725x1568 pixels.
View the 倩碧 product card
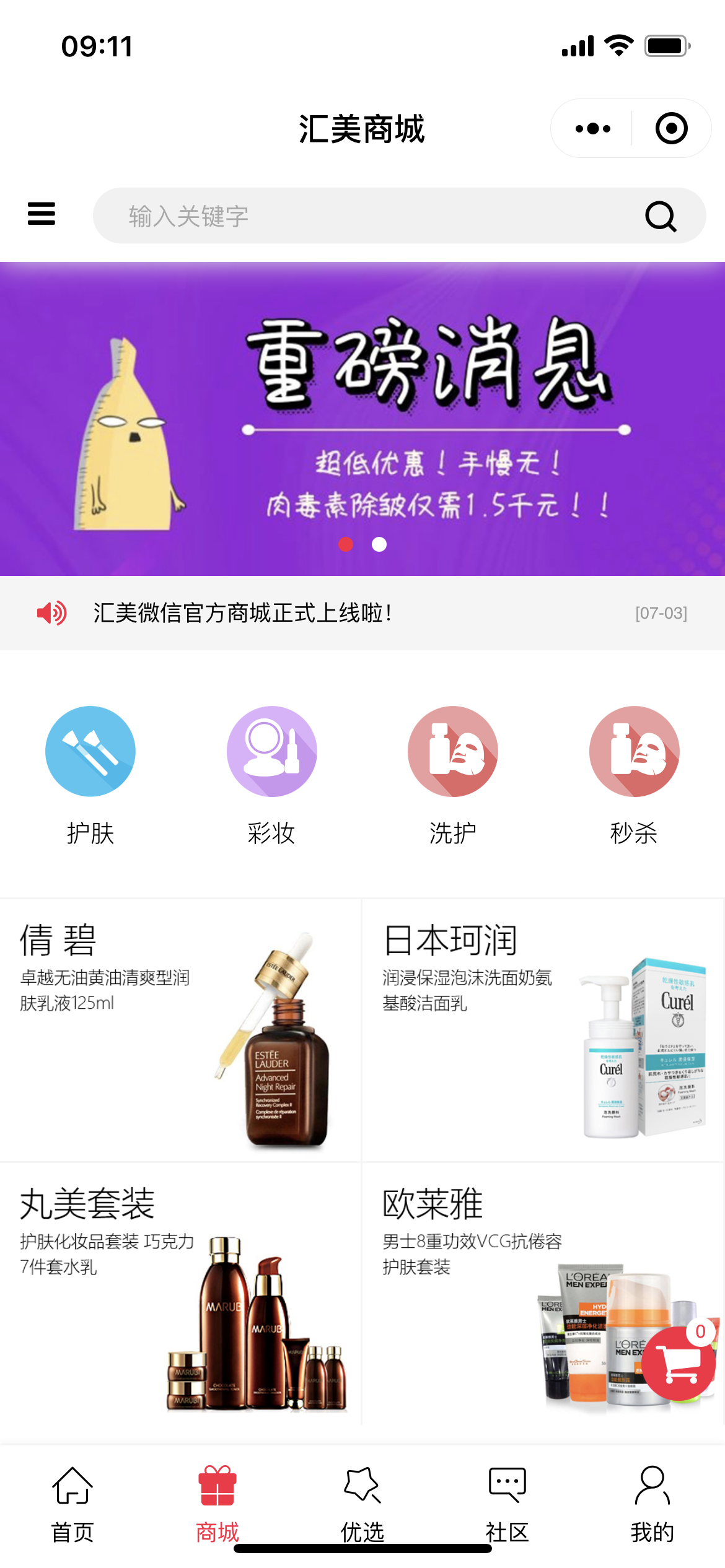180,1031
